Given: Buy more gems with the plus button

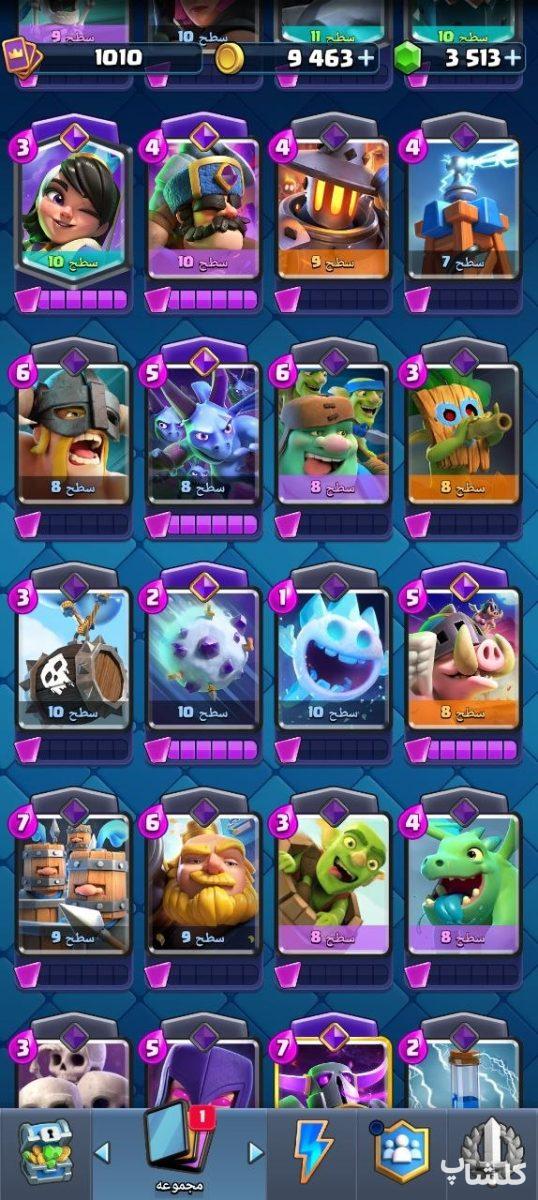Looking at the screenshot, I should (513, 58).
